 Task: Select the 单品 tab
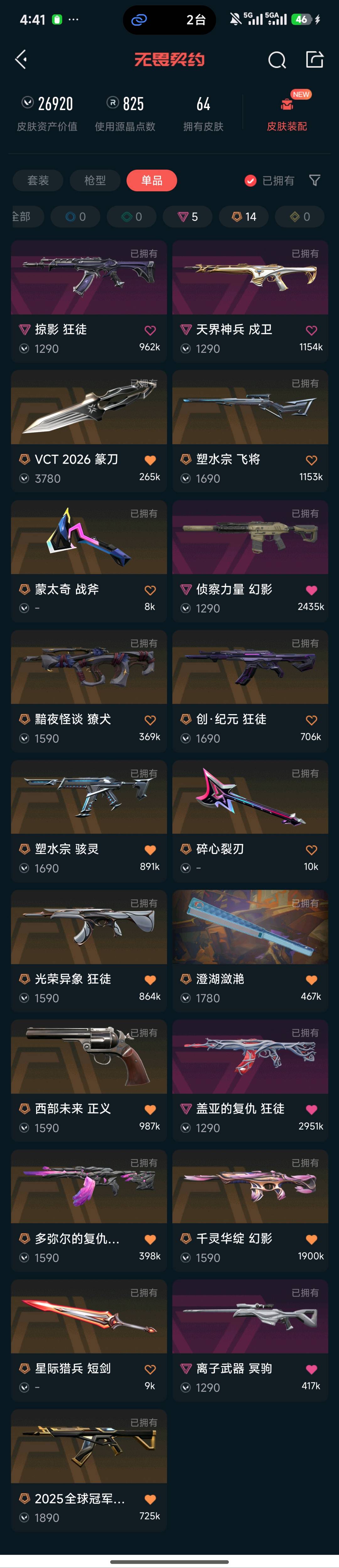[x=152, y=180]
